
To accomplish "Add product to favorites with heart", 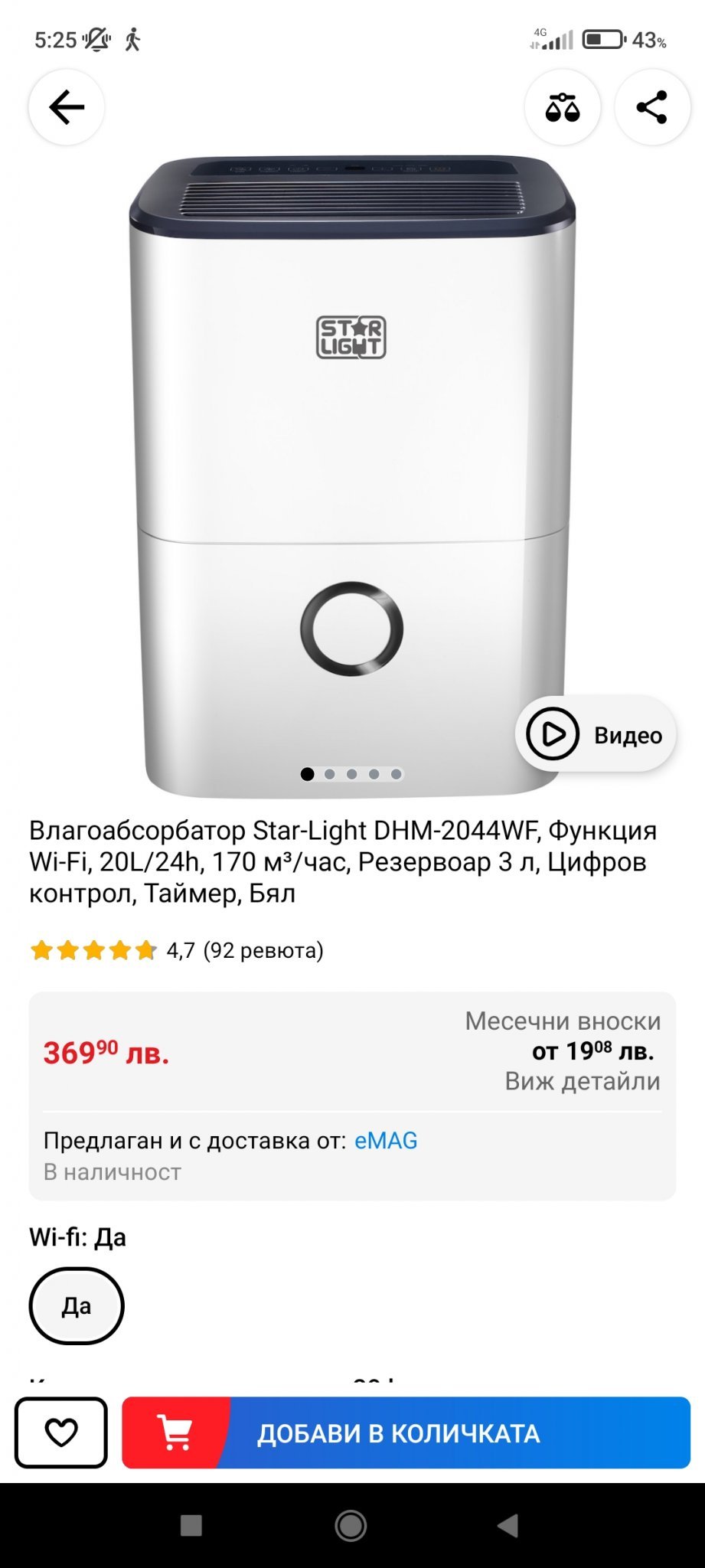I will coord(61,1432).
